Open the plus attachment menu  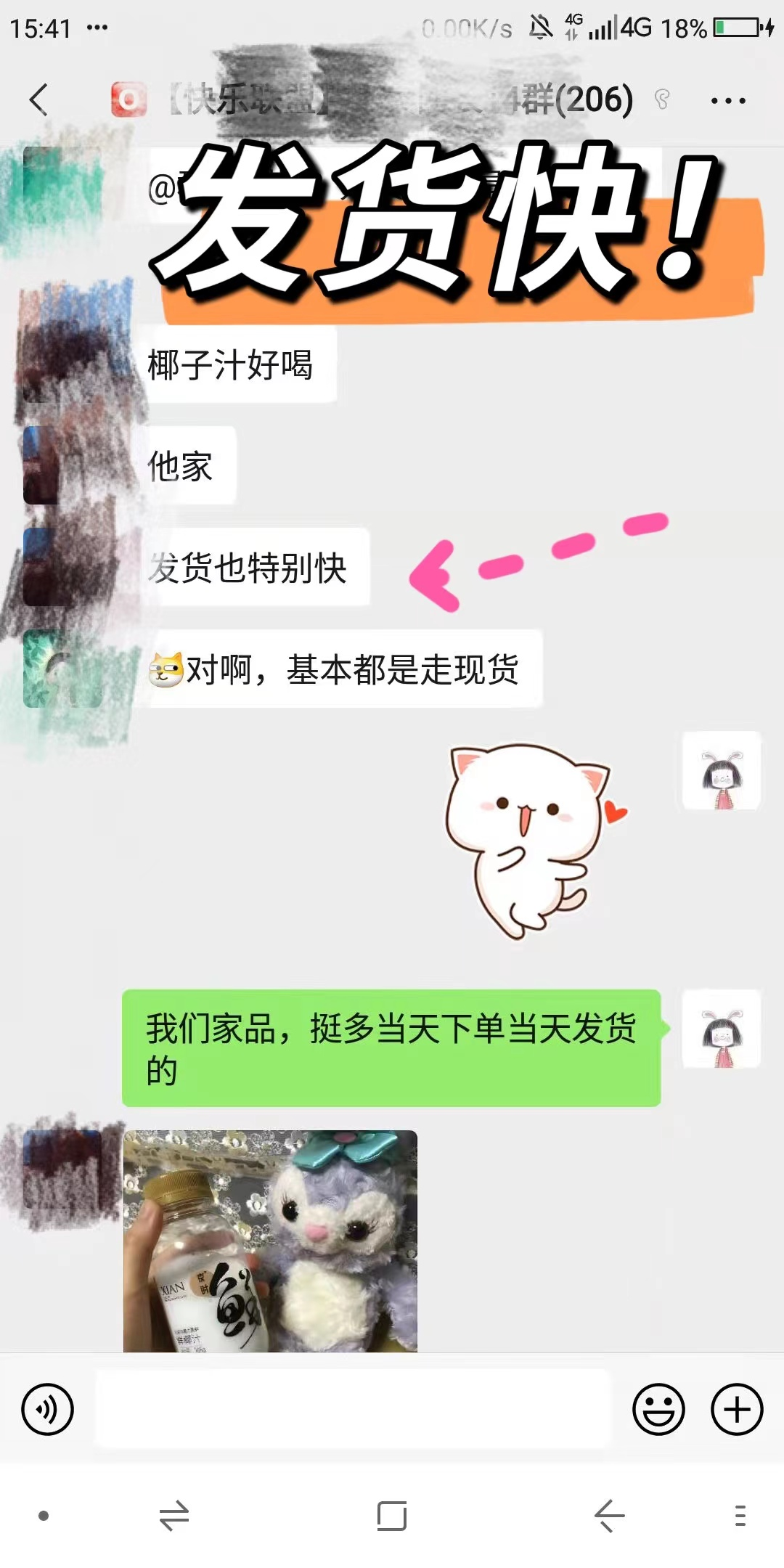click(737, 1410)
